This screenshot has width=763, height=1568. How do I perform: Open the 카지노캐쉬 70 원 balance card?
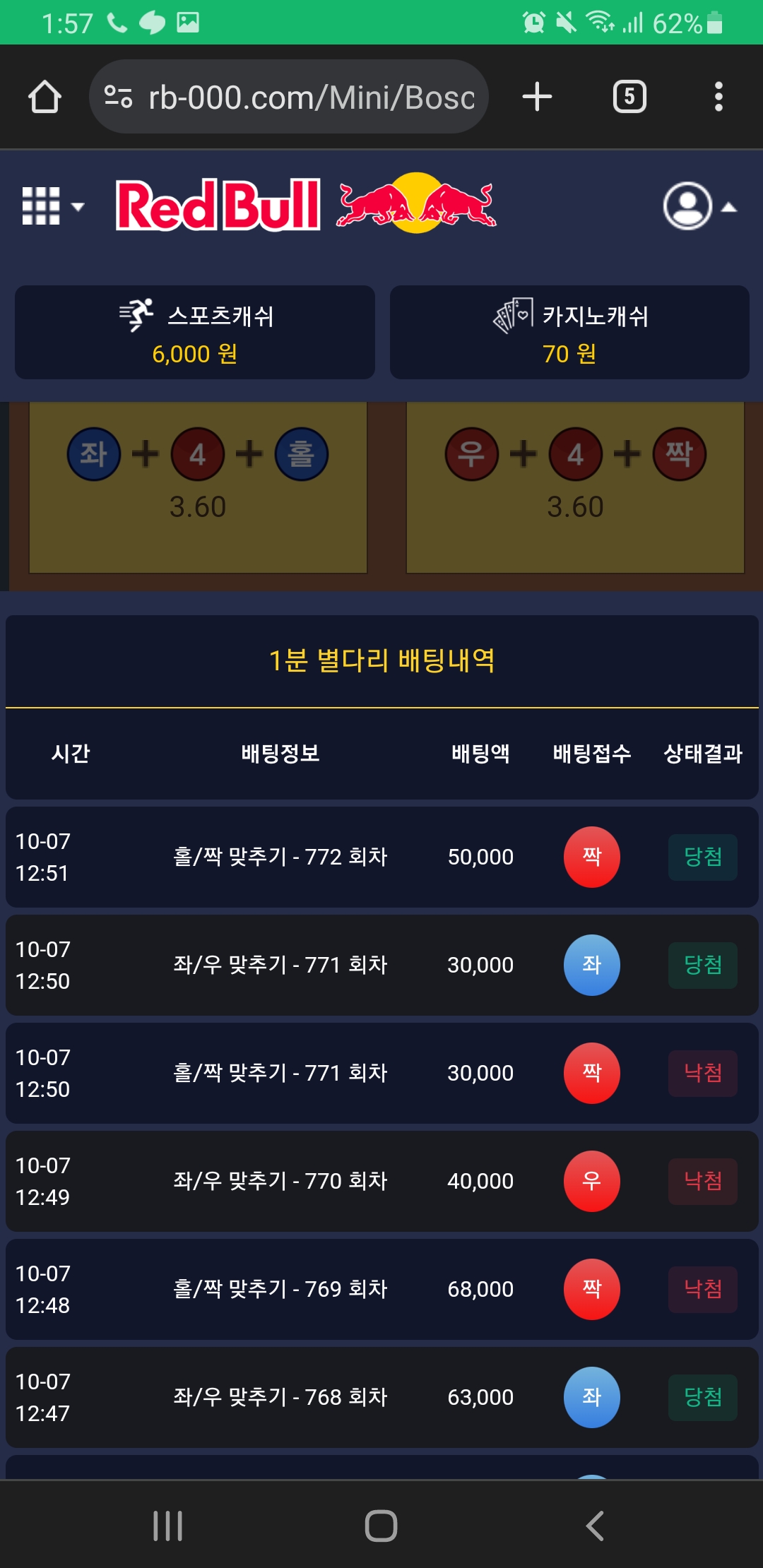click(x=569, y=333)
